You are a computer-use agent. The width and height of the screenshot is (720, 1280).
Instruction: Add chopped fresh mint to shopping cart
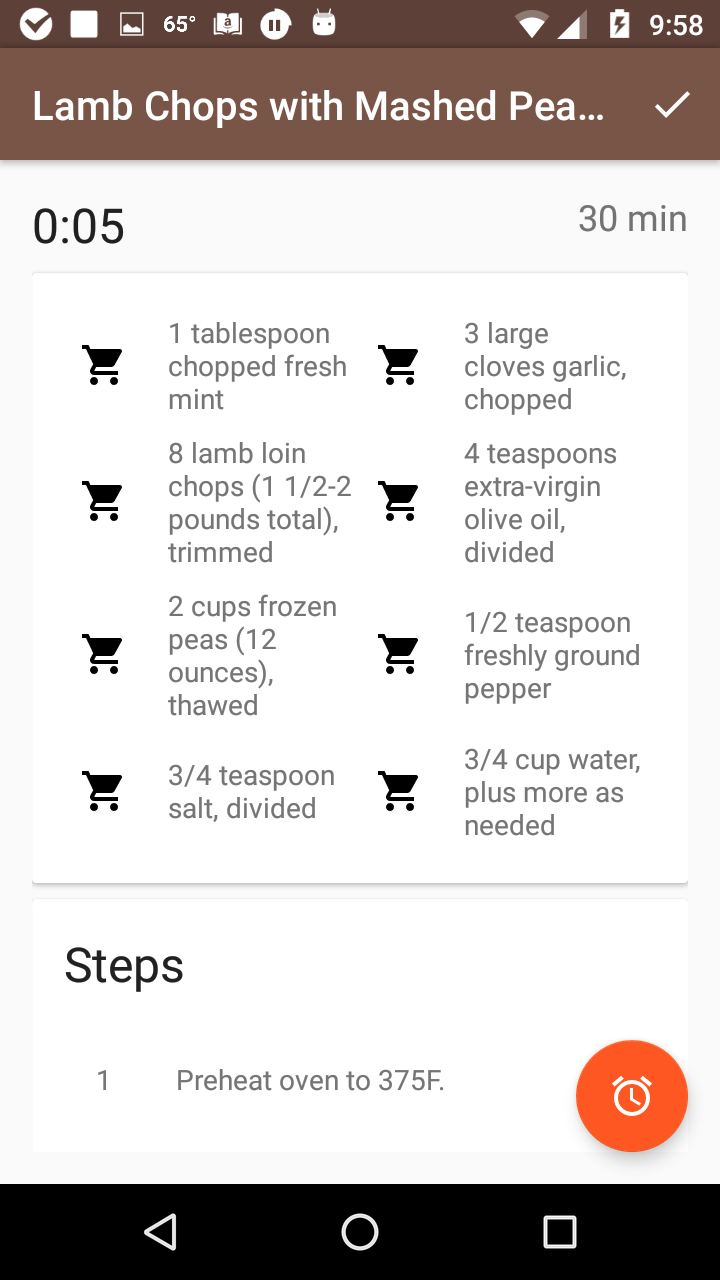point(103,366)
